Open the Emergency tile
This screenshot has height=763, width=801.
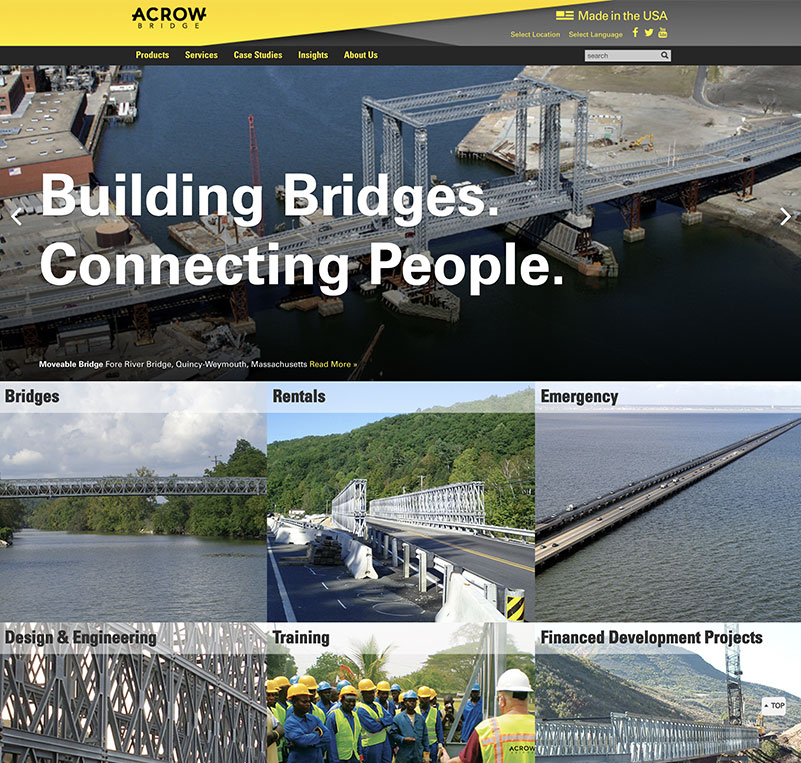coord(668,500)
